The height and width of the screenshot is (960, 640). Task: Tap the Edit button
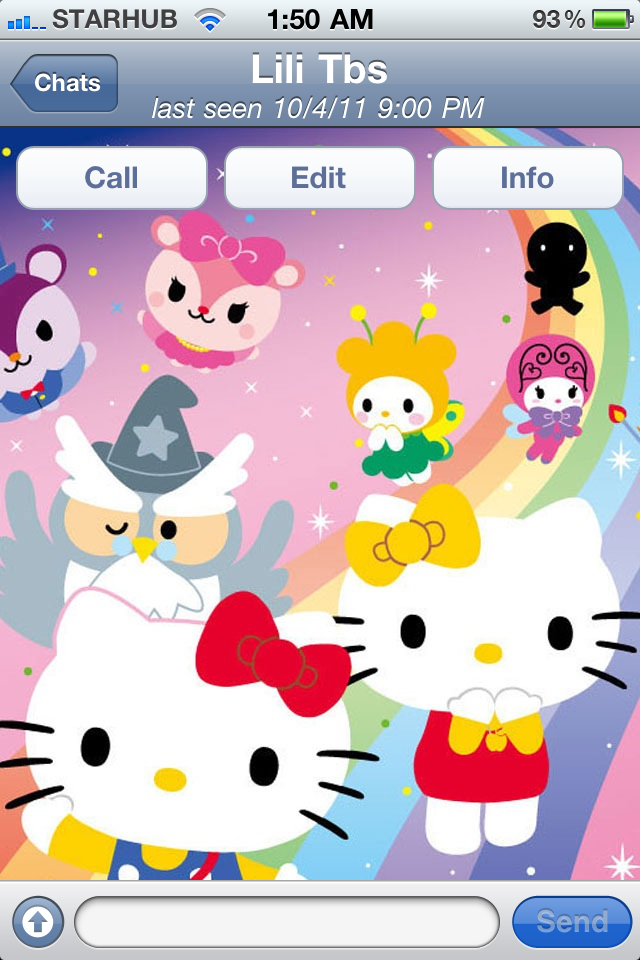point(319,178)
